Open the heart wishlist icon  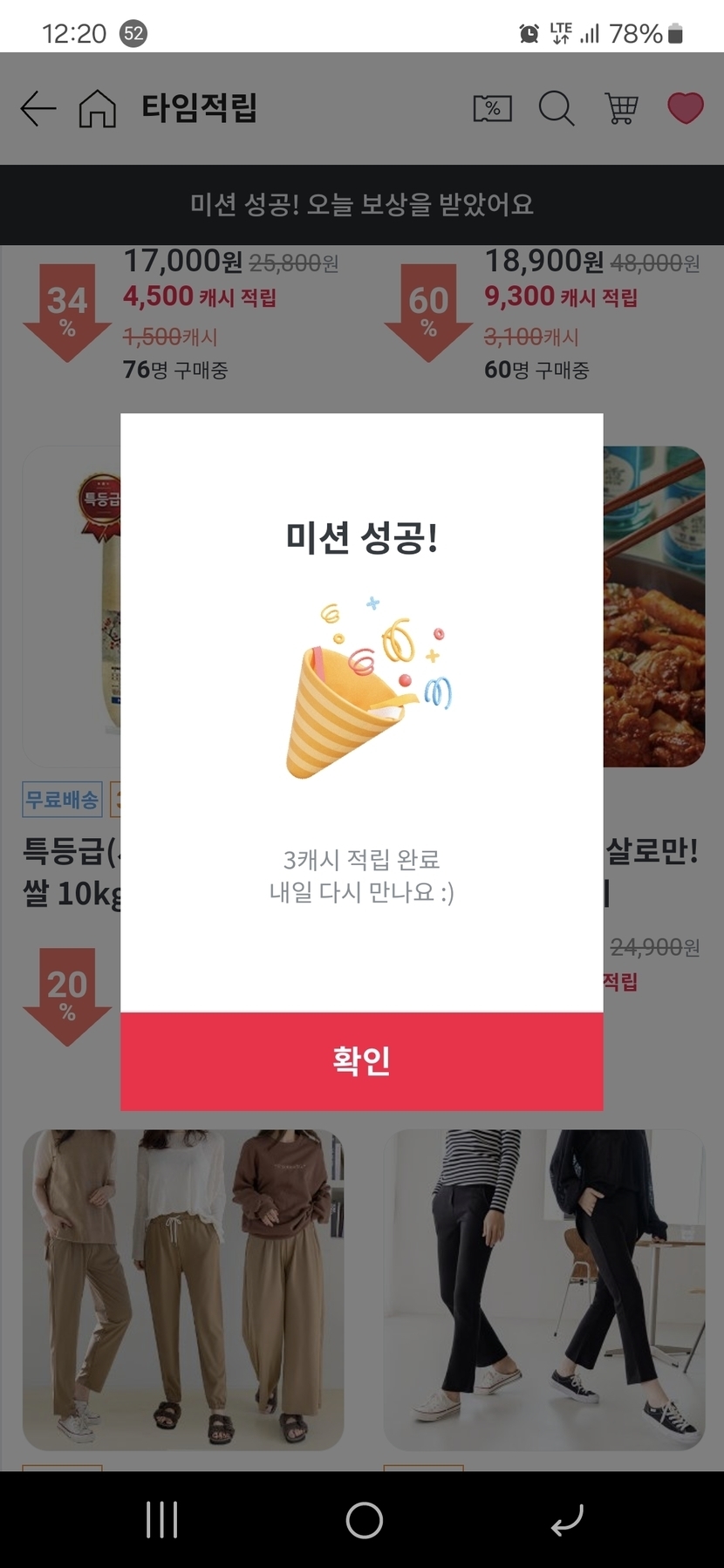click(685, 108)
